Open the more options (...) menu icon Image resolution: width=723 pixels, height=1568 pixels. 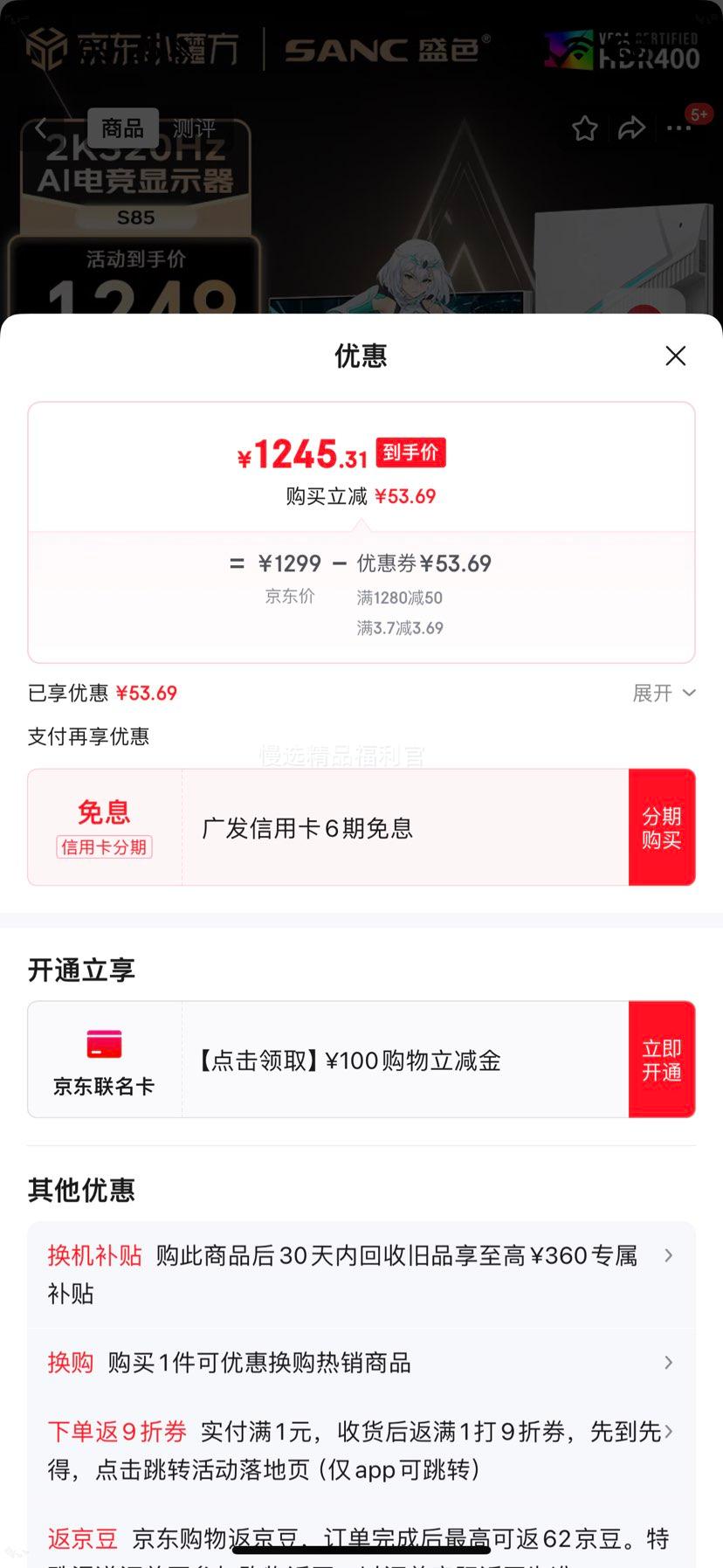[x=678, y=128]
